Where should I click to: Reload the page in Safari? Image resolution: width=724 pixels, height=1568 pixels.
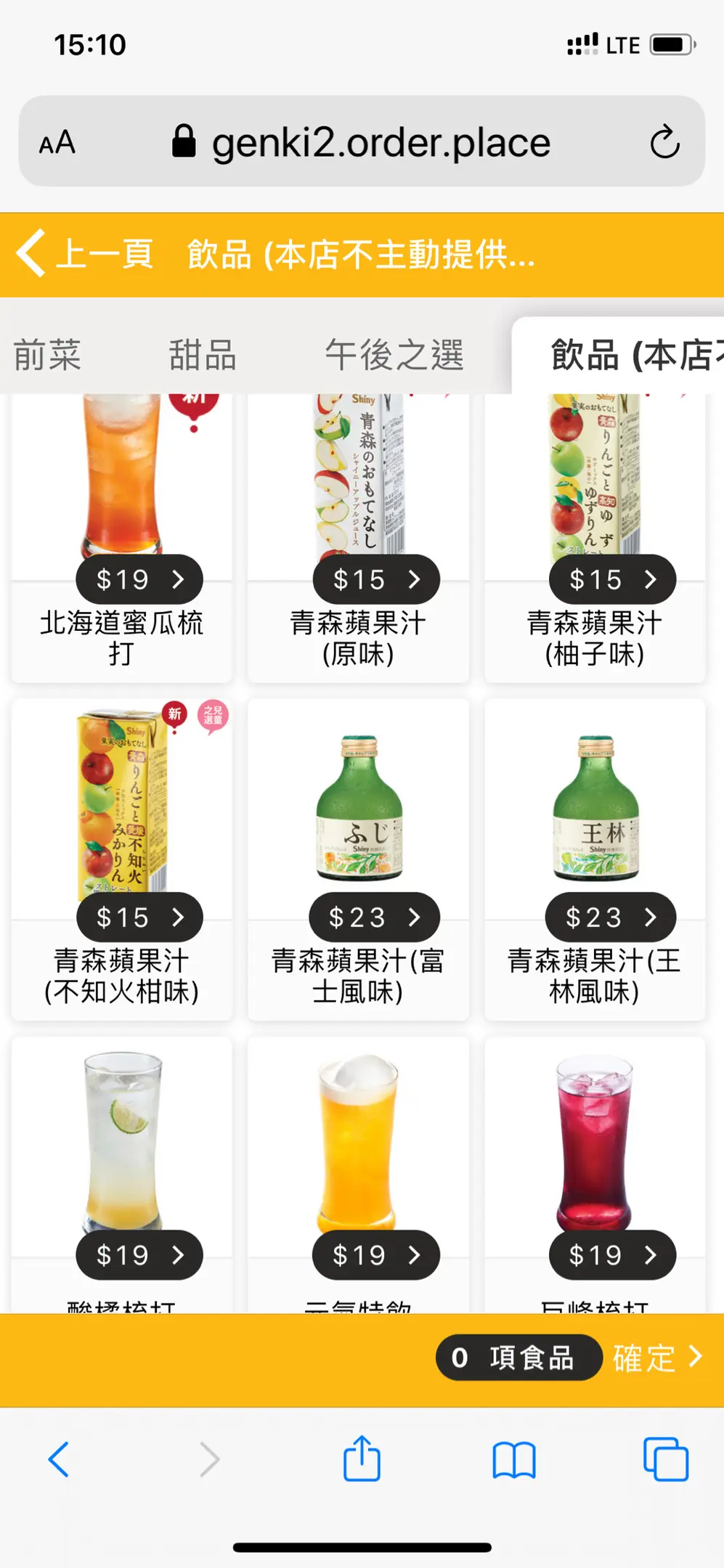tap(664, 142)
